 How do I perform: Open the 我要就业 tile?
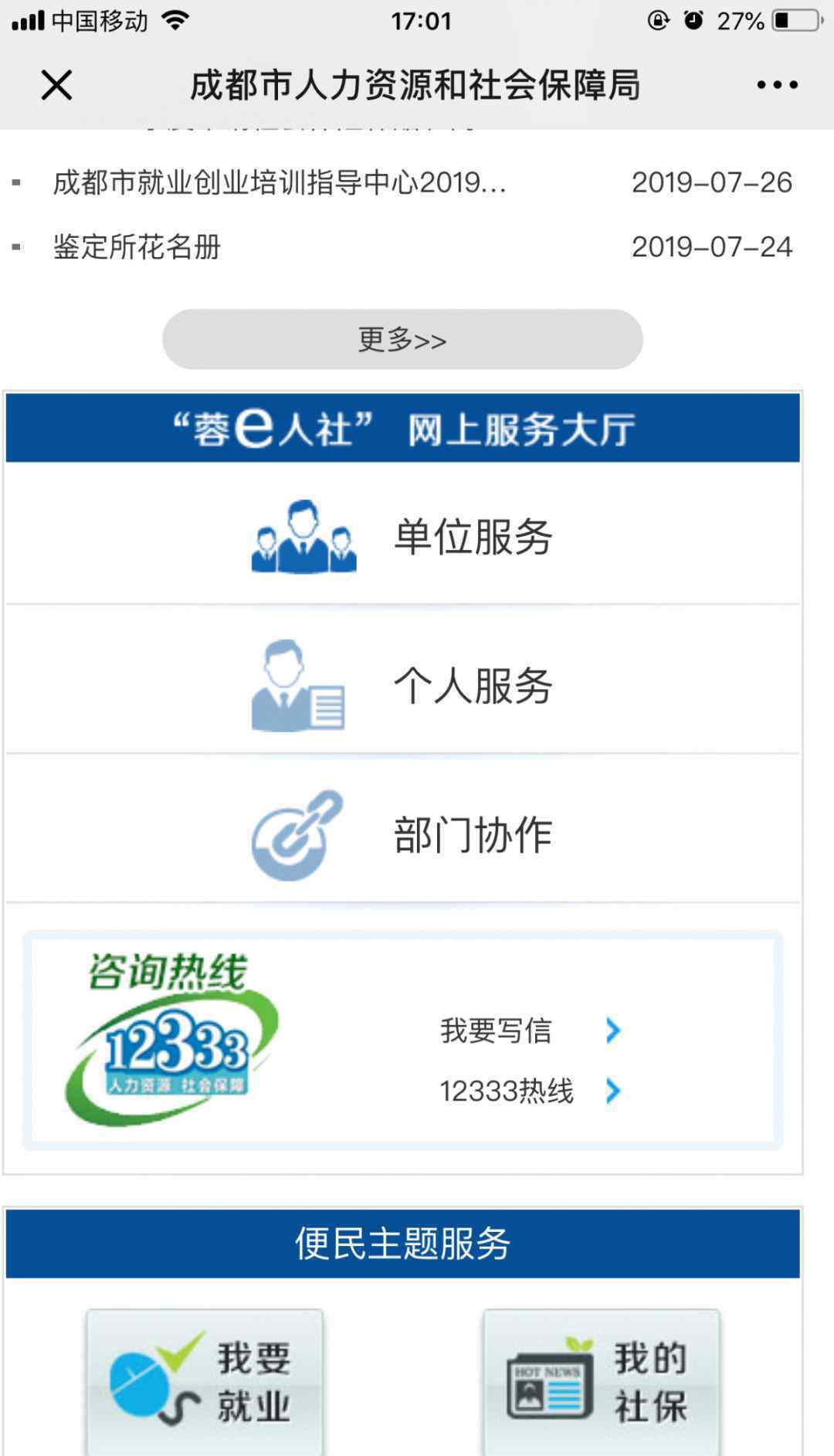(x=205, y=1383)
